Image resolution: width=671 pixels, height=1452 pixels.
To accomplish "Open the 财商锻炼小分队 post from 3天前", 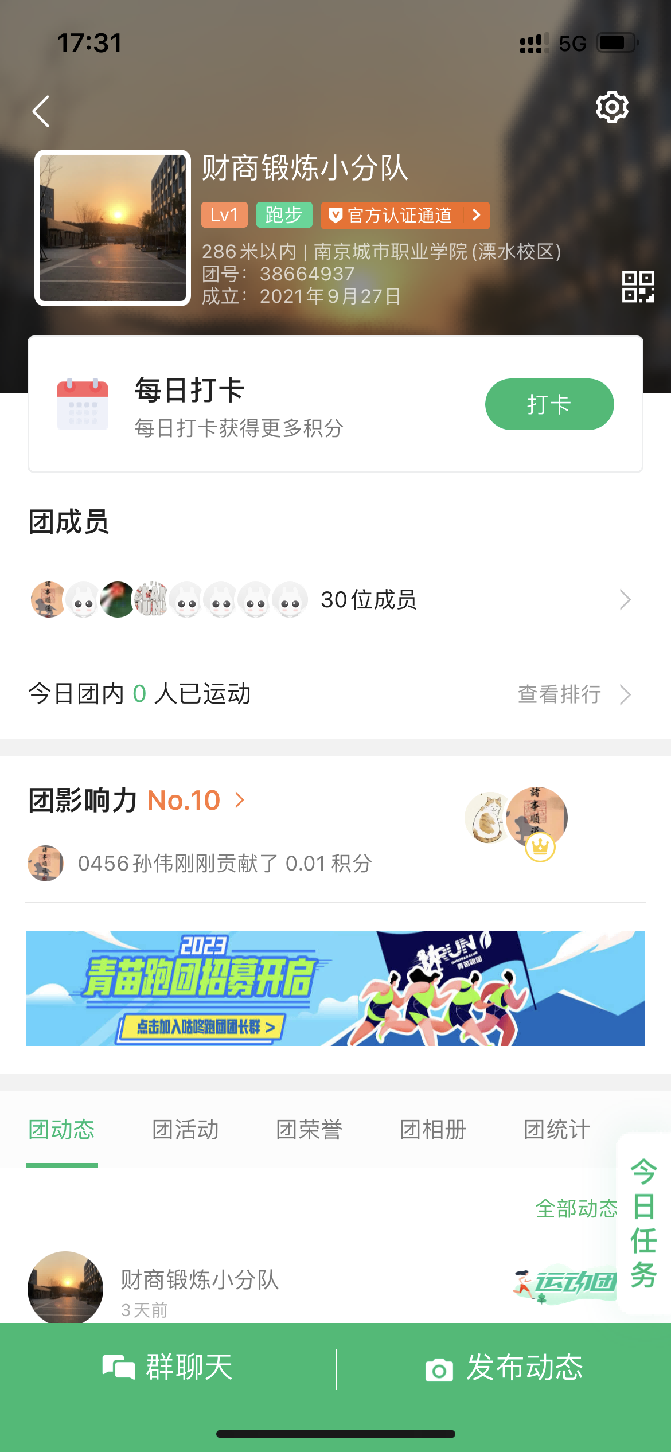I will point(200,1280).
